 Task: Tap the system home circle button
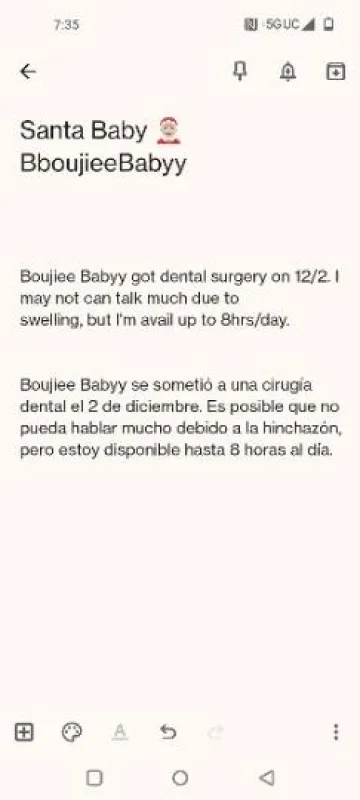coord(180,778)
